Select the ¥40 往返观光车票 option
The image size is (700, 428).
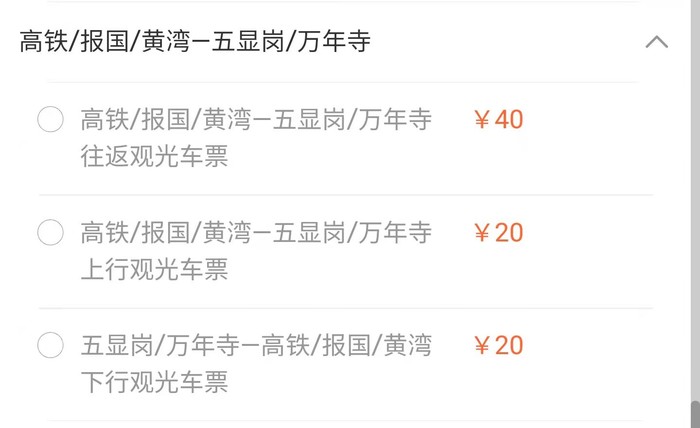[50, 120]
